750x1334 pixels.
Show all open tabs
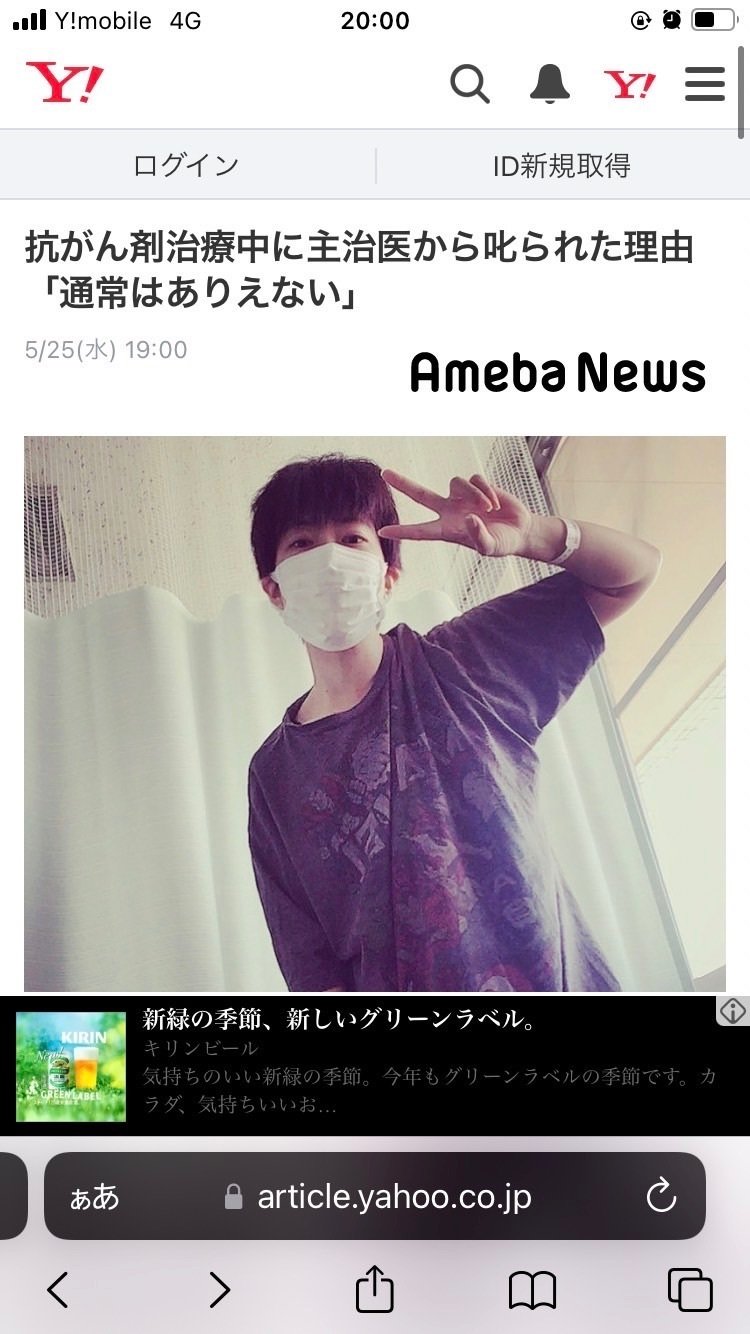pos(690,1290)
